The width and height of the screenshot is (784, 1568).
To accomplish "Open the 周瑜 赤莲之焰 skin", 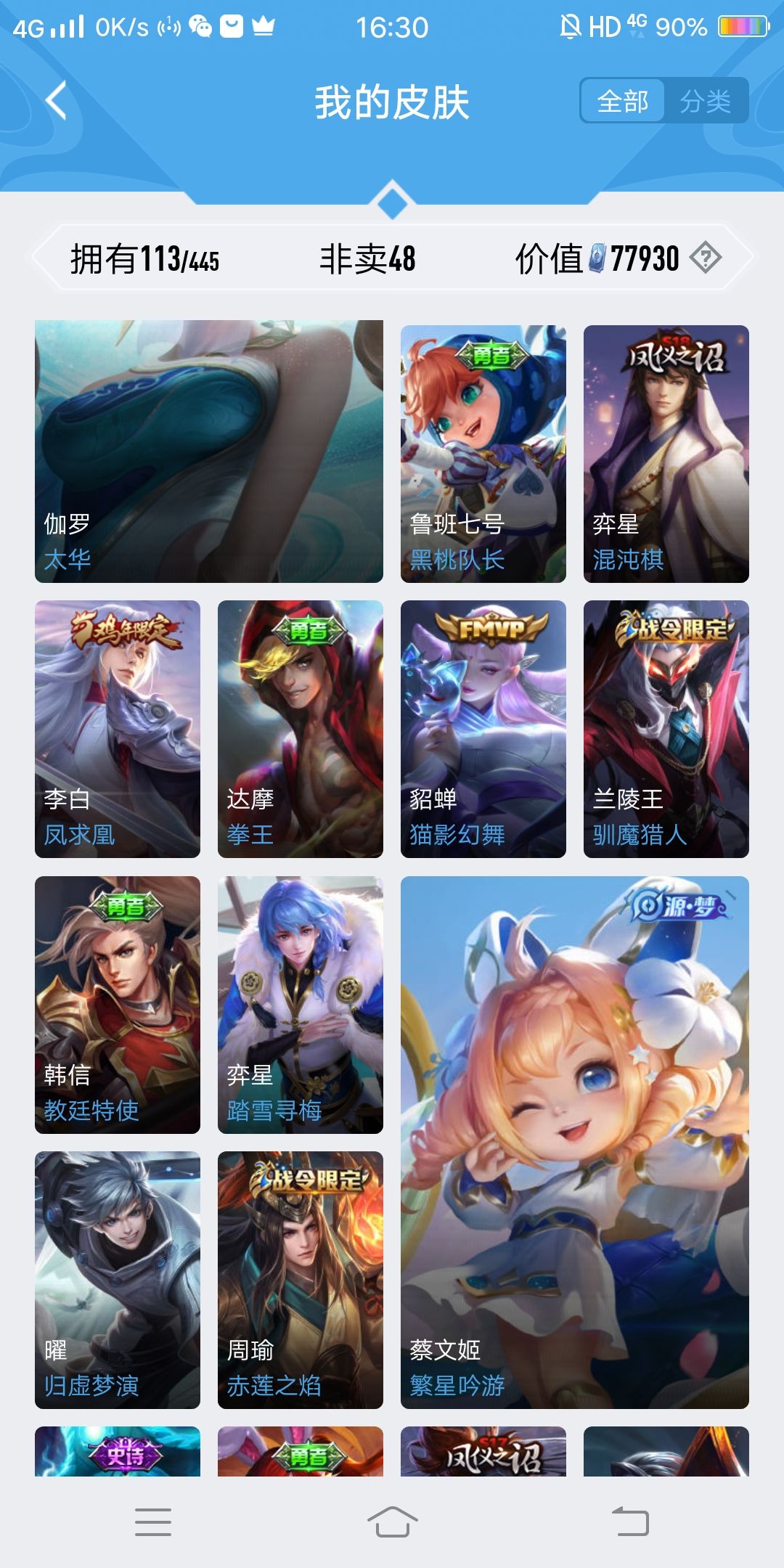I will [300, 1280].
